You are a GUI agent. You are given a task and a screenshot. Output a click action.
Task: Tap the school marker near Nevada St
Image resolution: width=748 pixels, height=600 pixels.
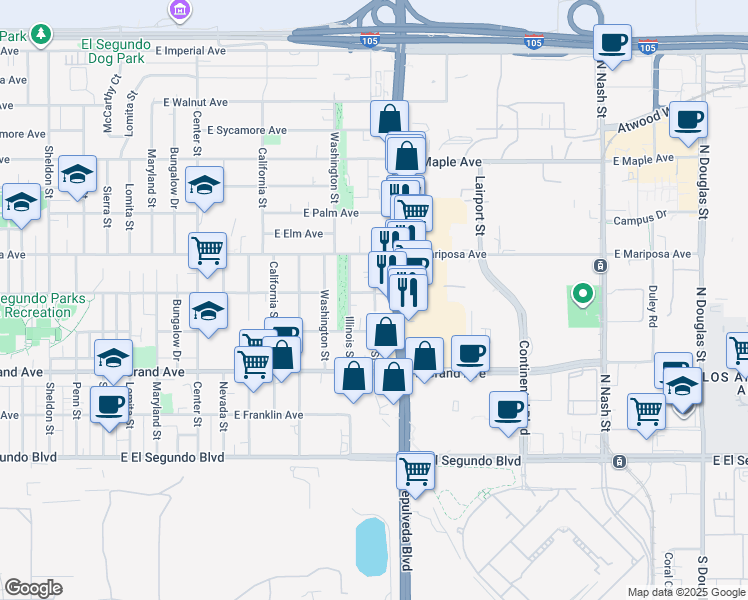tap(208, 311)
